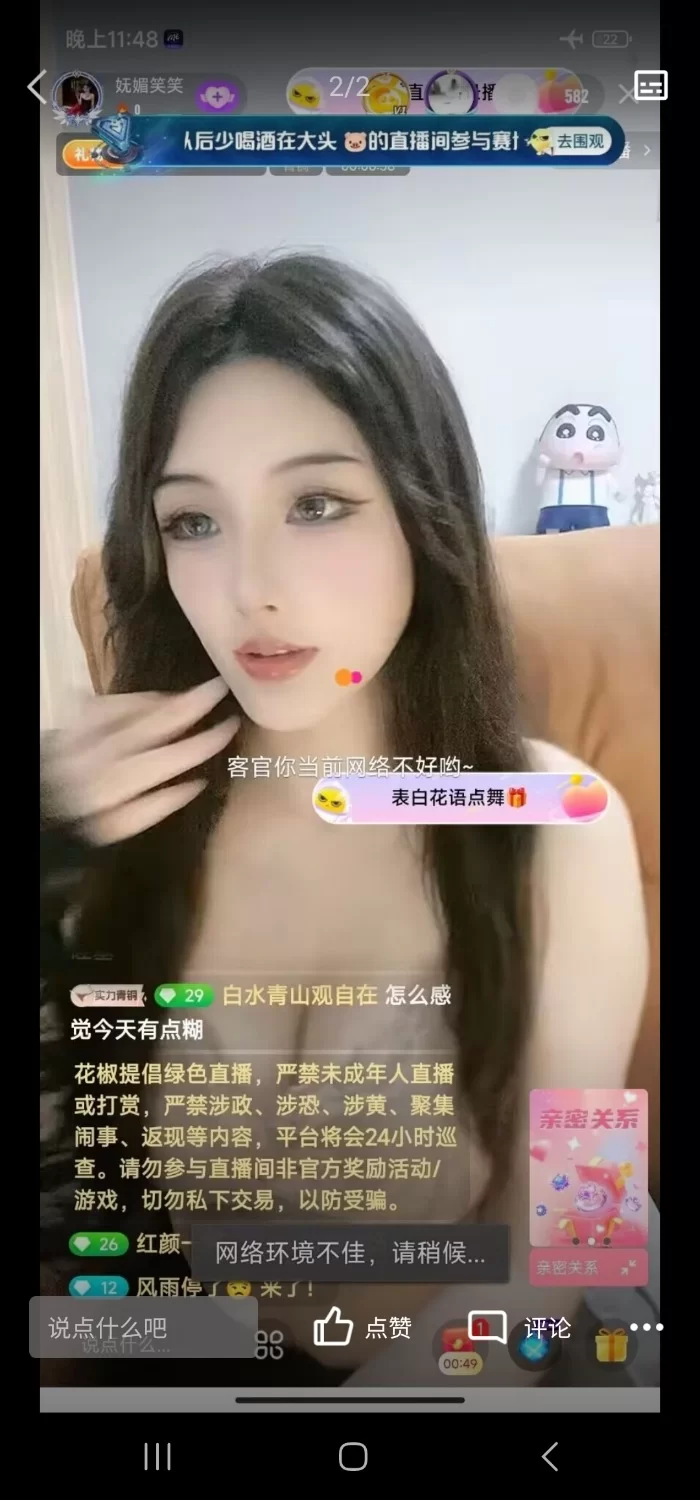Viewport: 700px width, 1500px height.
Task: Tap the system home button
Action: pyautogui.click(x=352, y=1456)
